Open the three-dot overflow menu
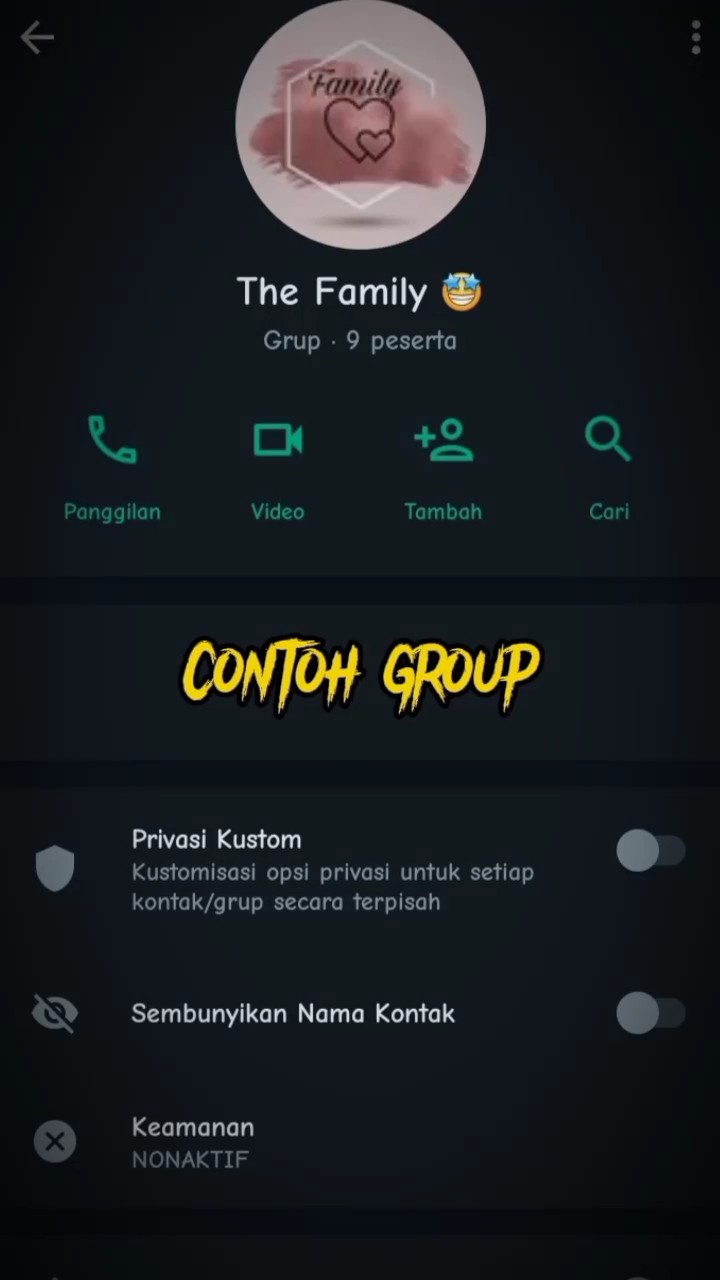The image size is (720, 1280). 695,38
